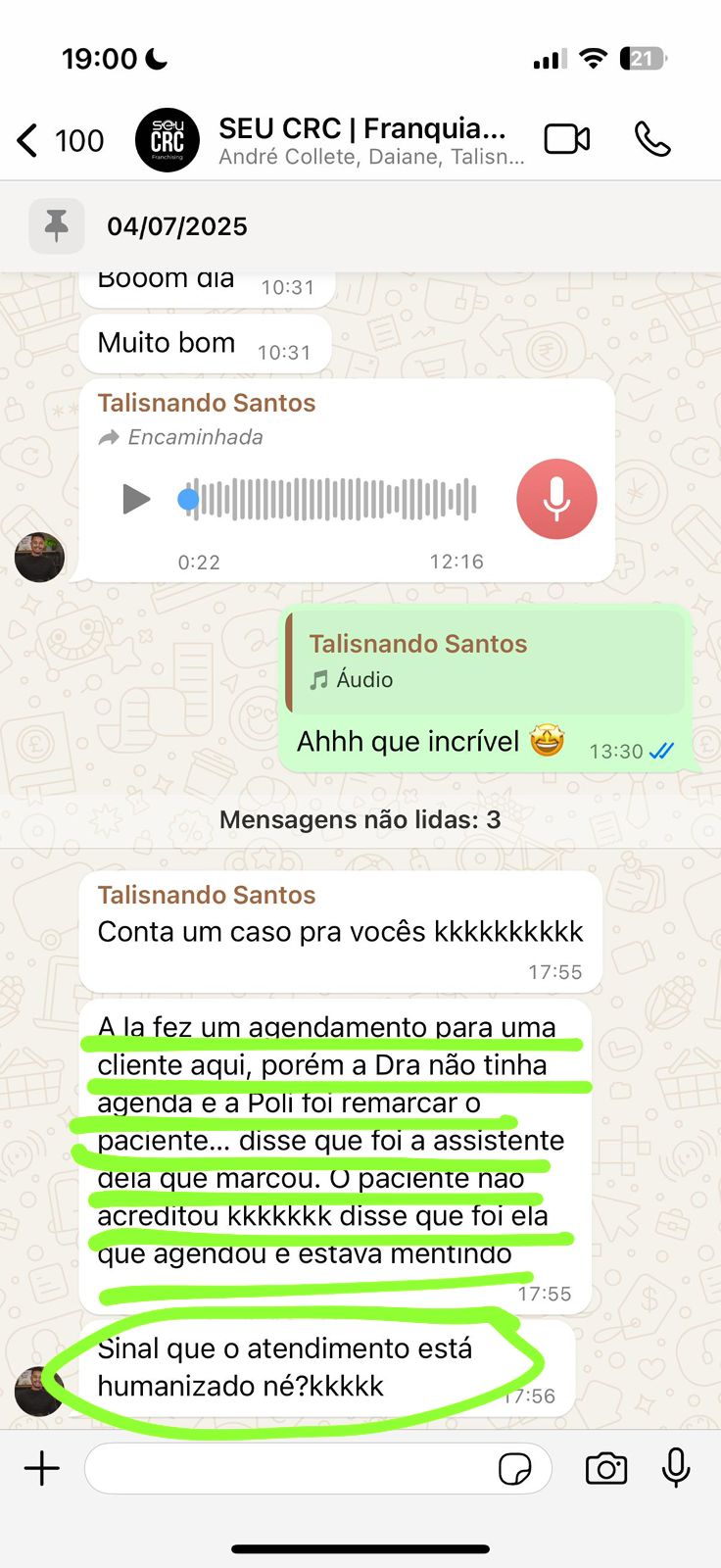Jump to the quoted Áudio message
Image resolution: width=721 pixels, height=1568 pixels.
(x=487, y=661)
